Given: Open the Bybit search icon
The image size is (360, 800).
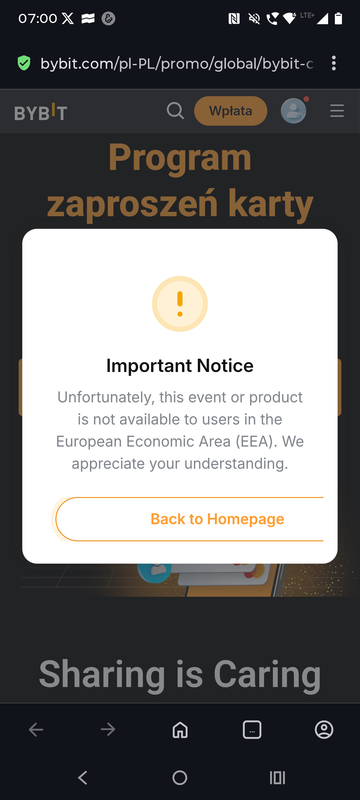Looking at the screenshot, I should click(x=175, y=110).
